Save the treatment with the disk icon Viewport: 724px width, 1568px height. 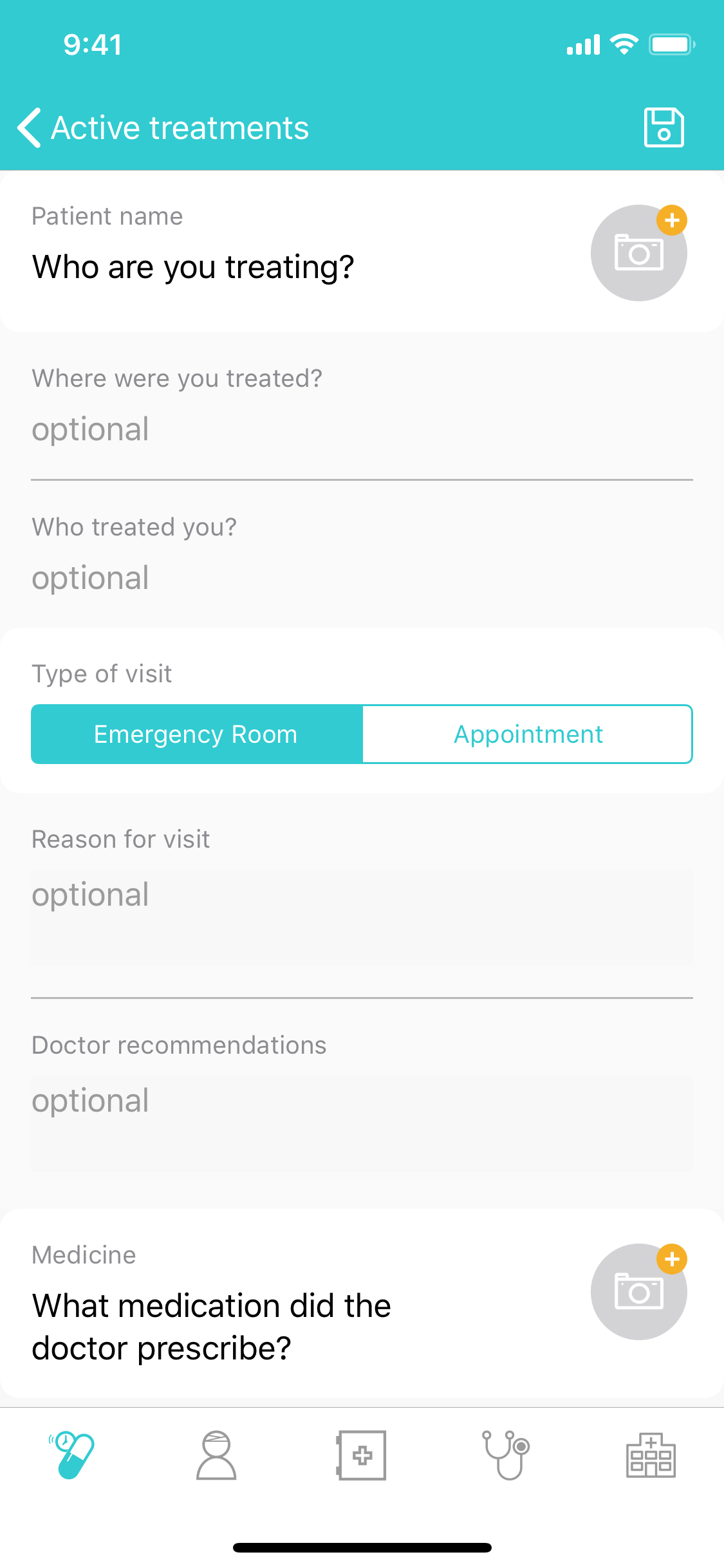[664, 127]
